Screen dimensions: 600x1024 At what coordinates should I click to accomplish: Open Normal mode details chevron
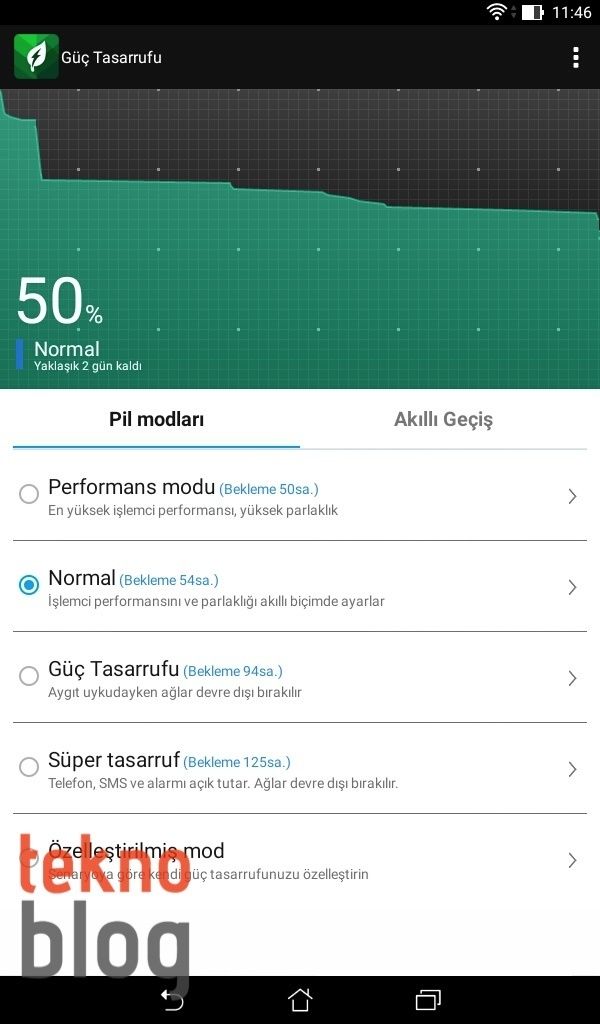tap(572, 587)
